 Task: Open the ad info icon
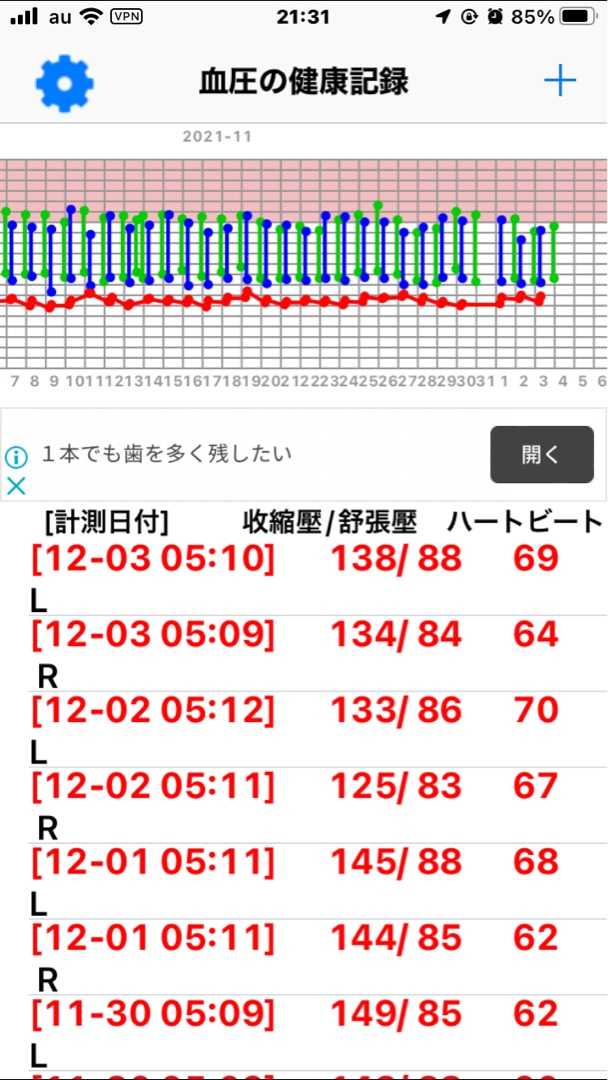point(16,457)
